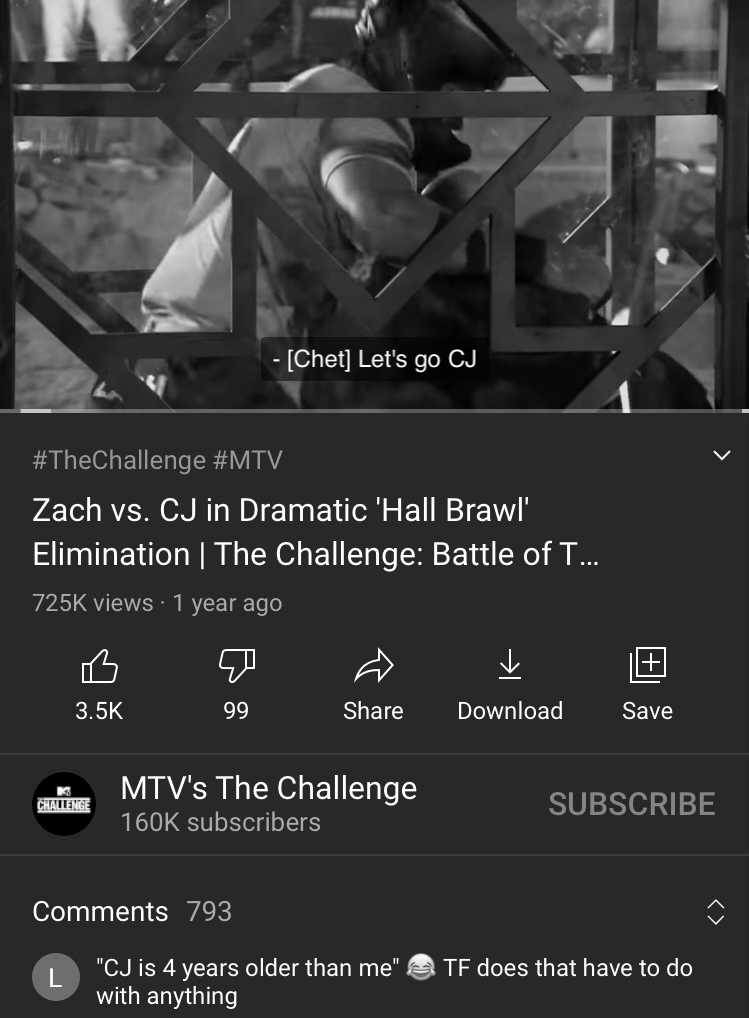Tap the video player to show controls
The image size is (749, 1018).
point(374,200)
